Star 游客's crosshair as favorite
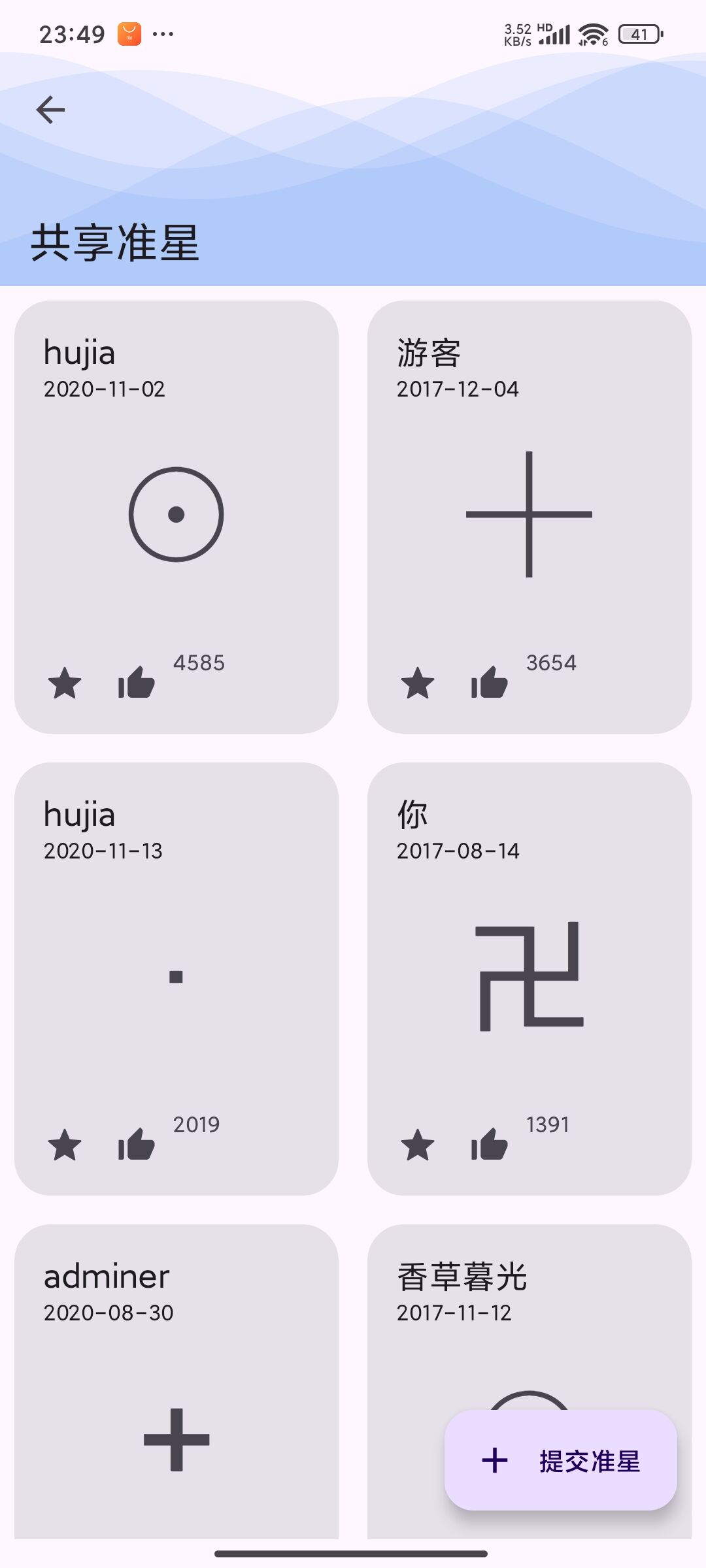Screen dimensions: 706x1568 point(418,681)
